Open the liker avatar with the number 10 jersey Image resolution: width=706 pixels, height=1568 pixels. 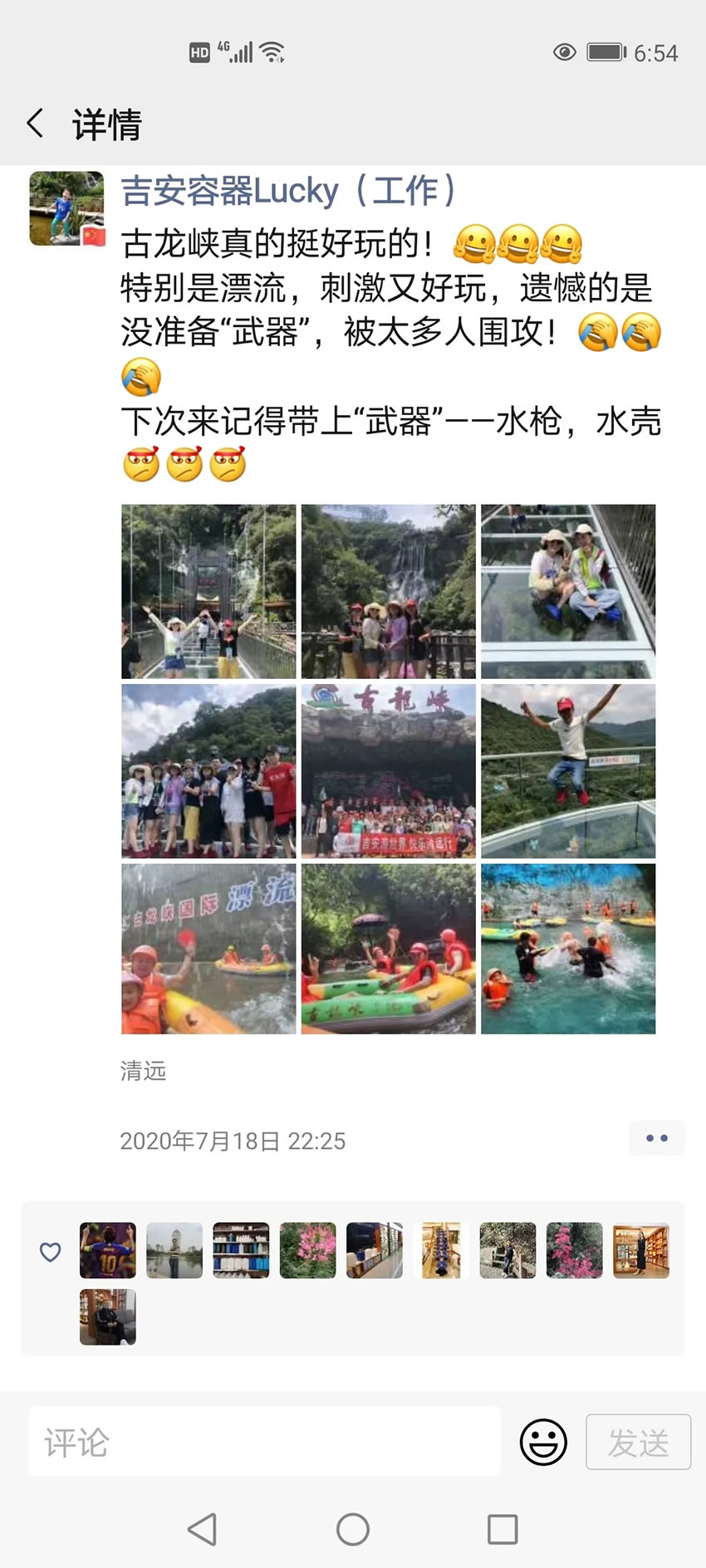(x=108, y=1250)
